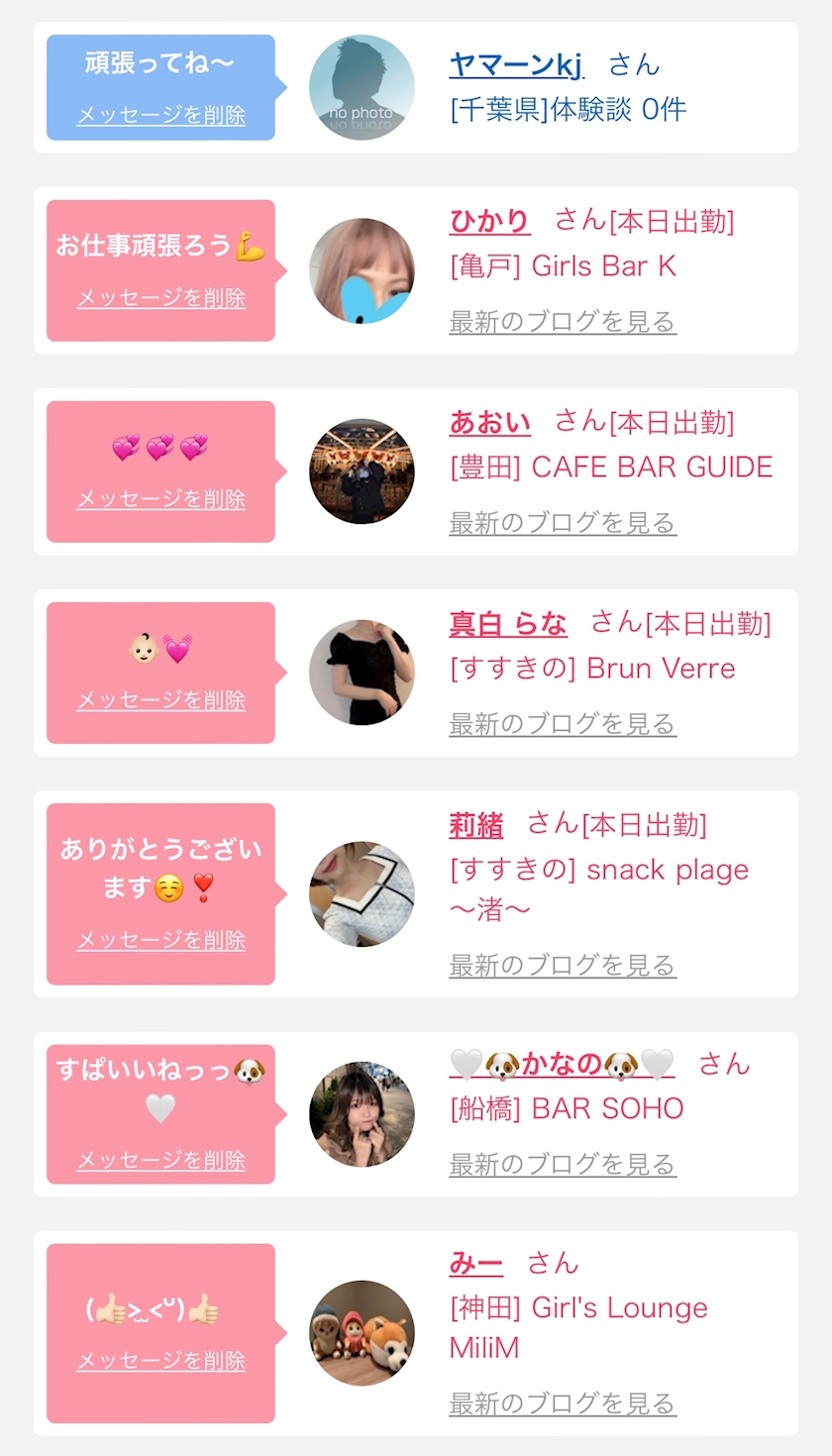Image resolution: width=832 pixels, height=1456 pixels.
Task: Delete the すぱいいねっっ message
Action: [160, 1160]
